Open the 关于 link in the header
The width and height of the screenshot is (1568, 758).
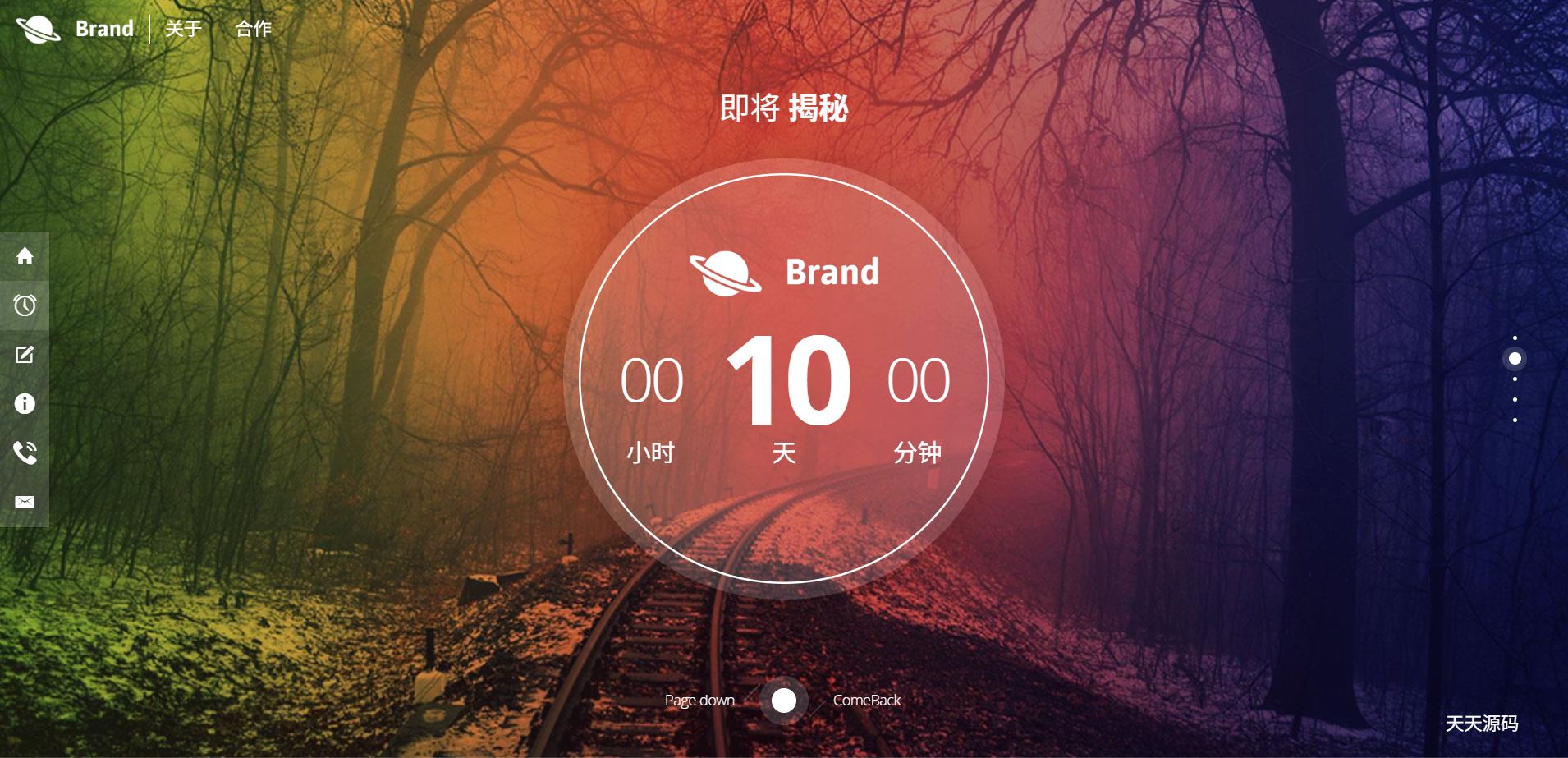point(183,29)
